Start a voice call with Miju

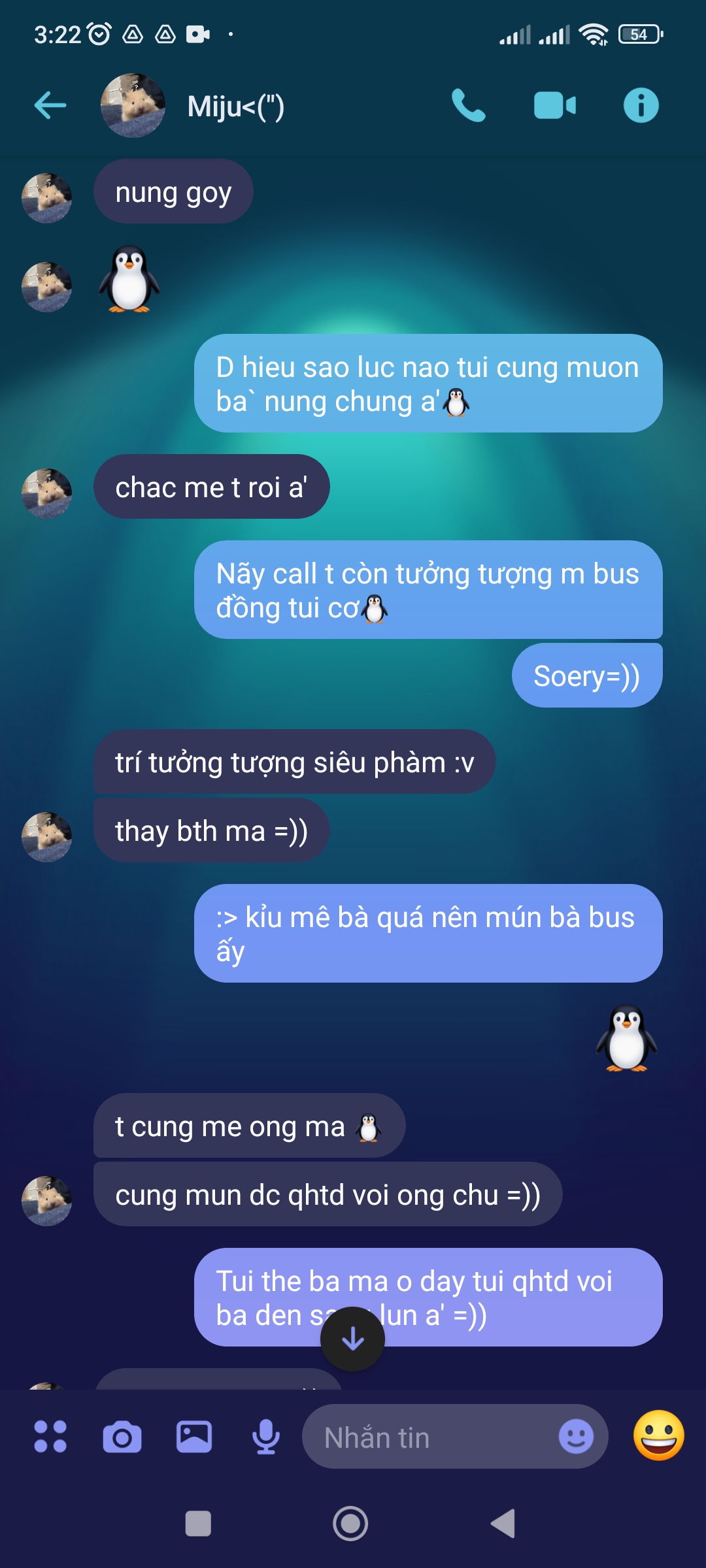click(468, 105)
